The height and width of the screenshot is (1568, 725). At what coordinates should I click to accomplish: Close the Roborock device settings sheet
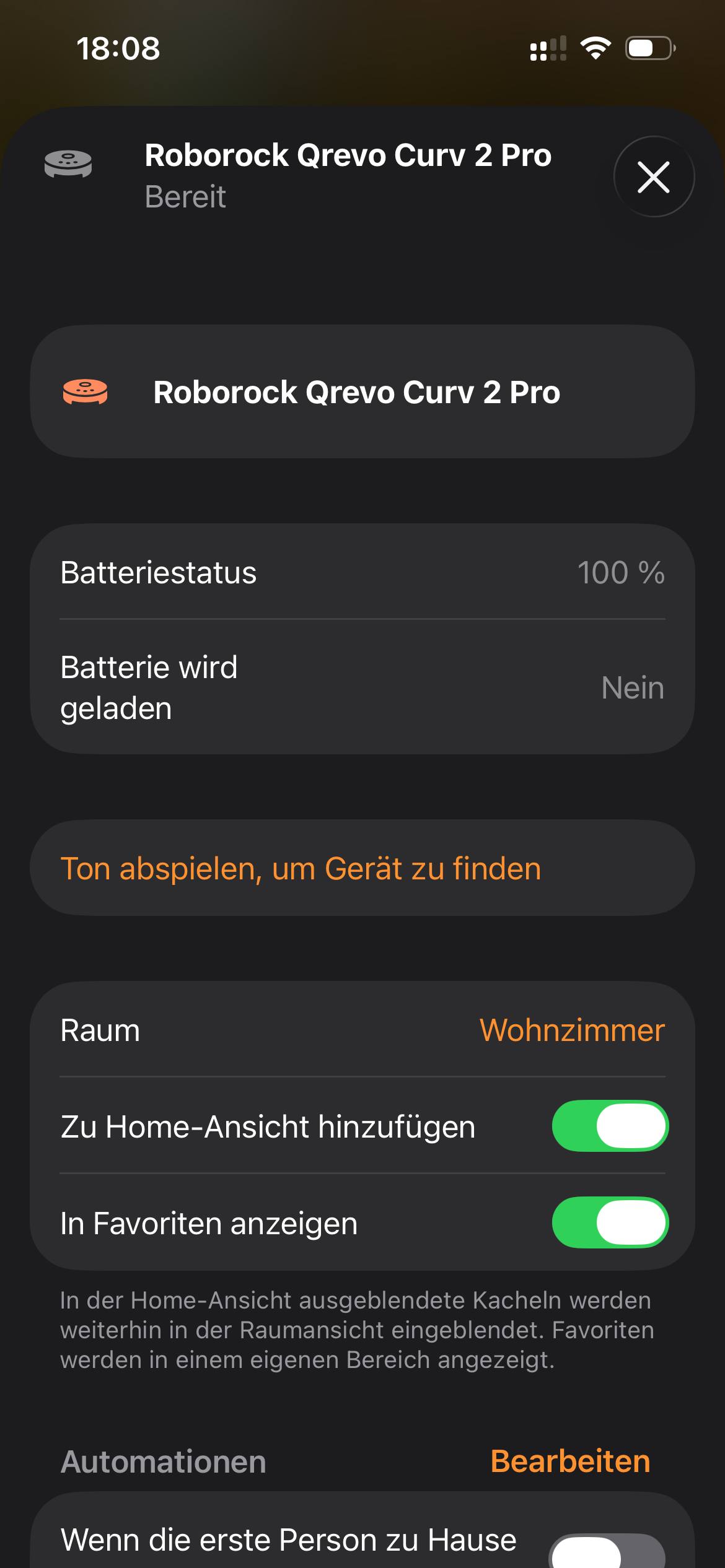pos(654,177)
